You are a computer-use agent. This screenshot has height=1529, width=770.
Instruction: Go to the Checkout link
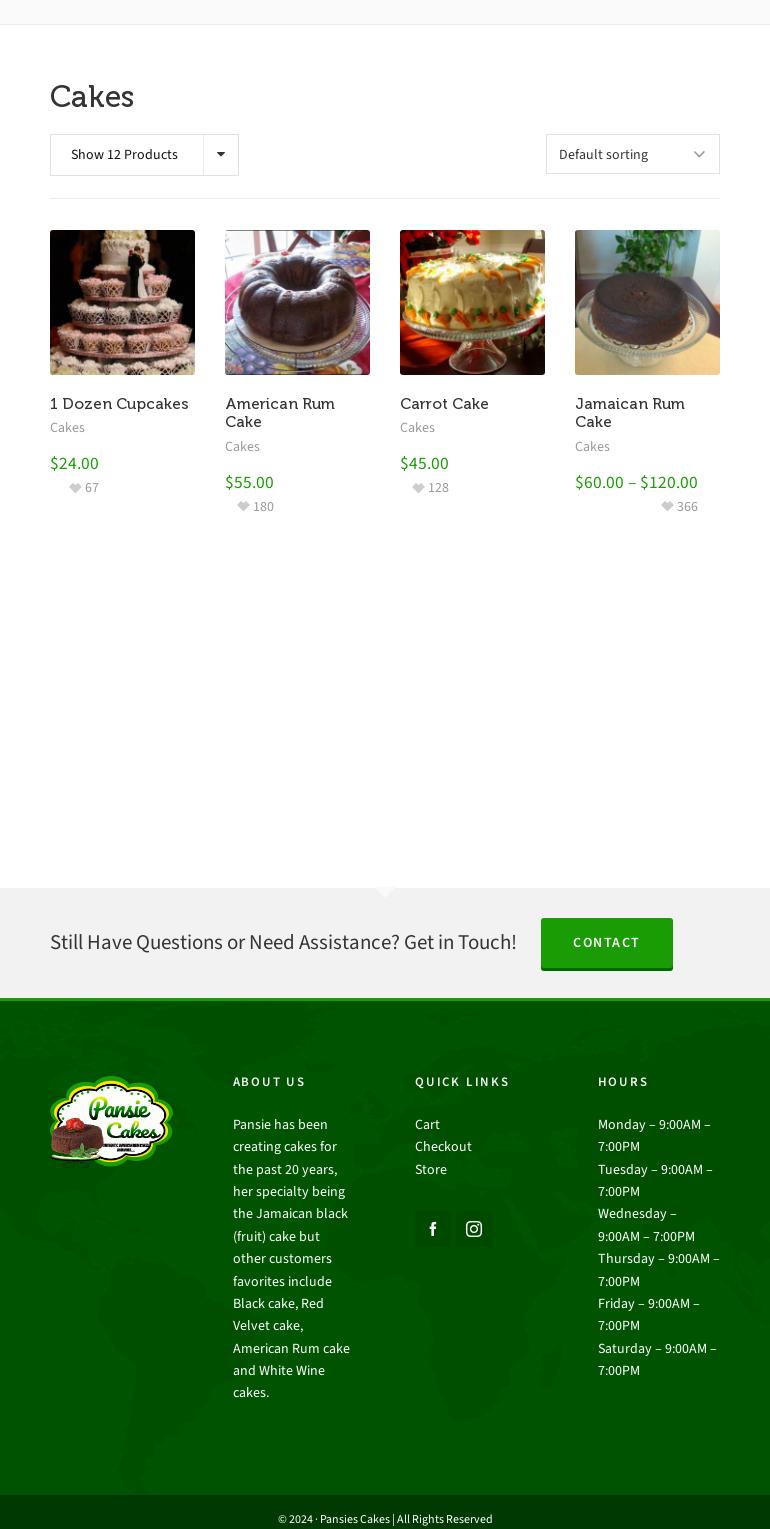click(443, 1147)
